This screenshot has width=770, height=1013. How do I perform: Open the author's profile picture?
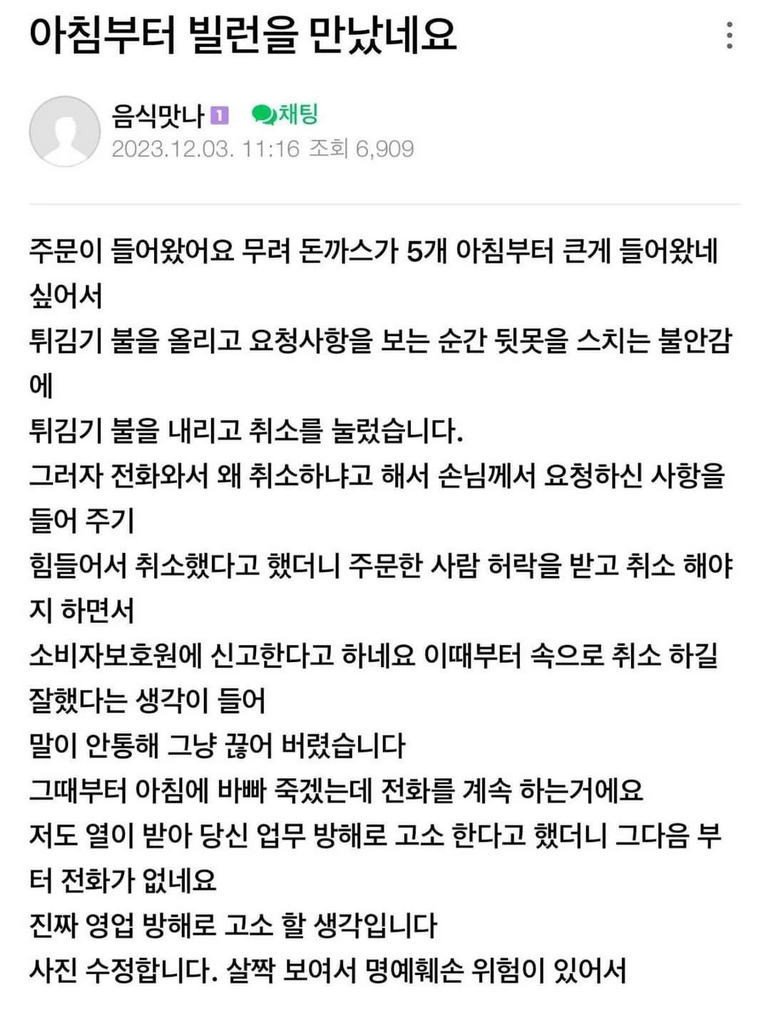[x=65, y=131]
